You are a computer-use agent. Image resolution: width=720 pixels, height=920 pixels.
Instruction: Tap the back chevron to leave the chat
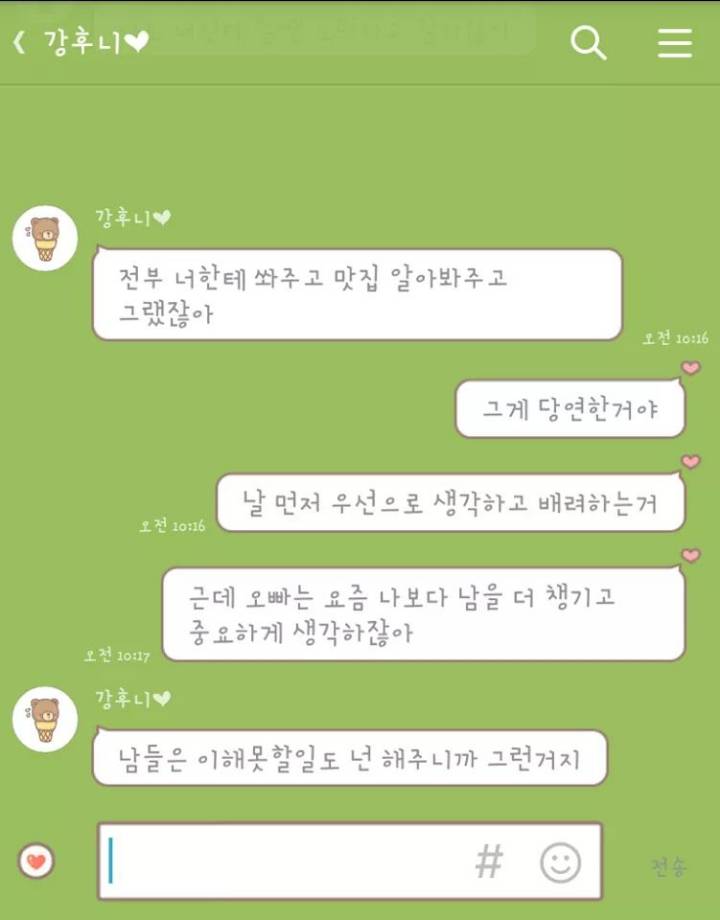(18, 44)
